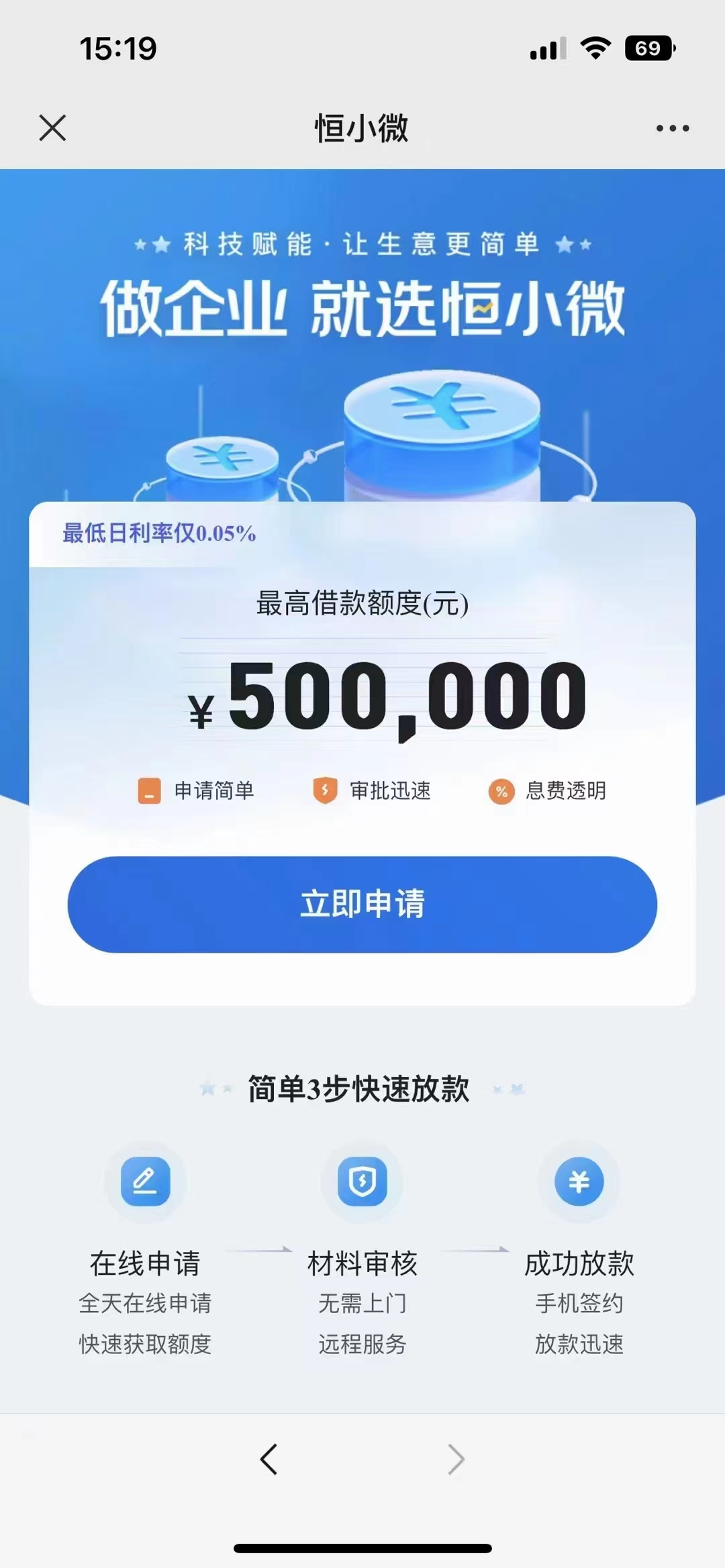Tap the 立即申请 button
The width and height of the screenshot is (725, 1568).
[362, 904]
